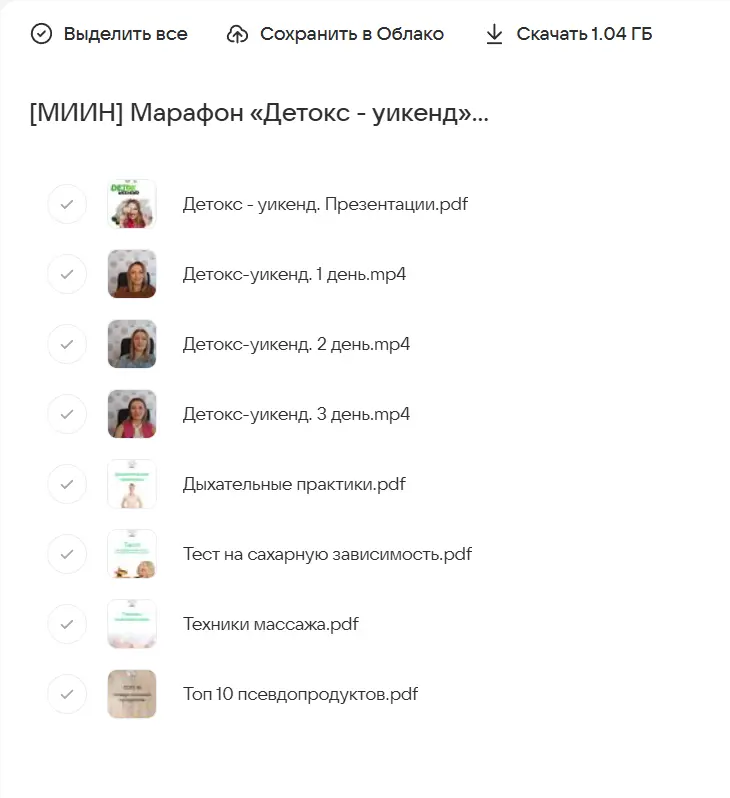Open Техники массажа.pdf file

pos(270,624)
